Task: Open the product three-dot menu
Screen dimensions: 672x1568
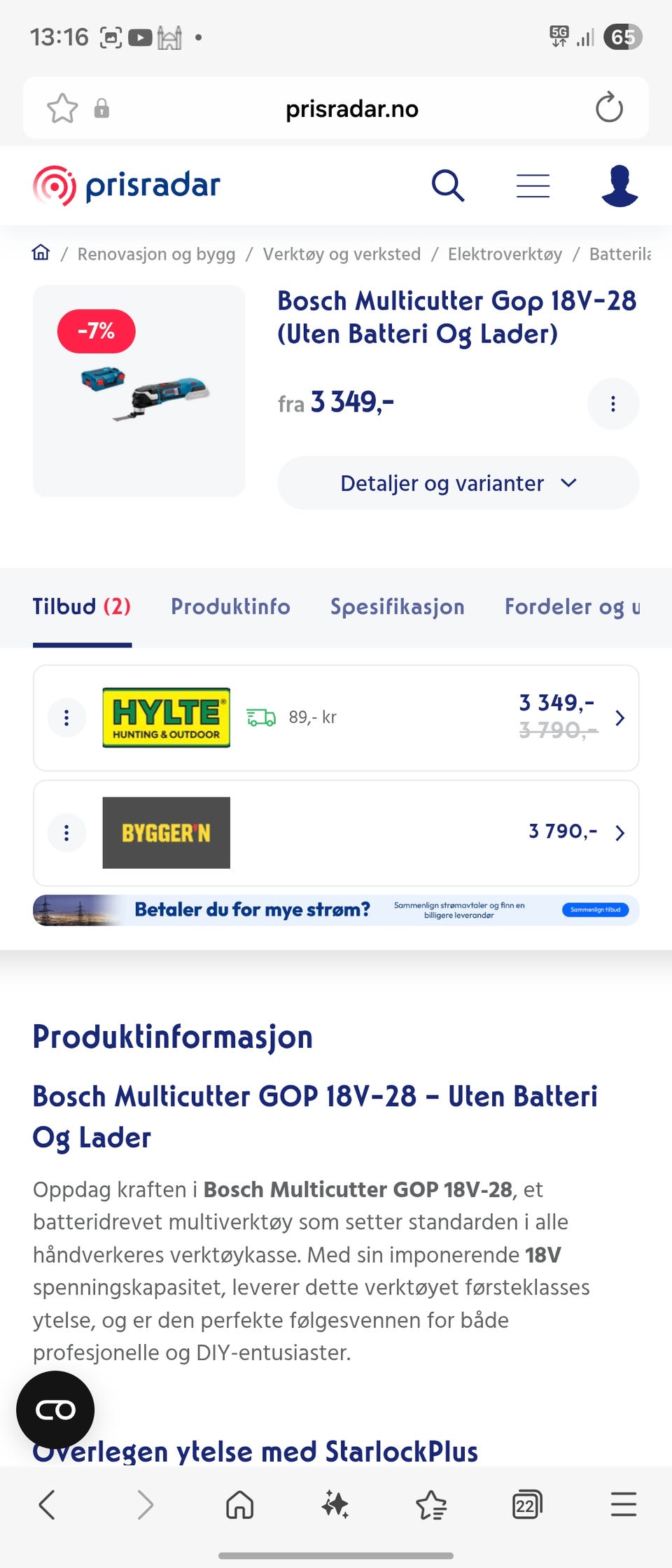Action: click(613, 404)
